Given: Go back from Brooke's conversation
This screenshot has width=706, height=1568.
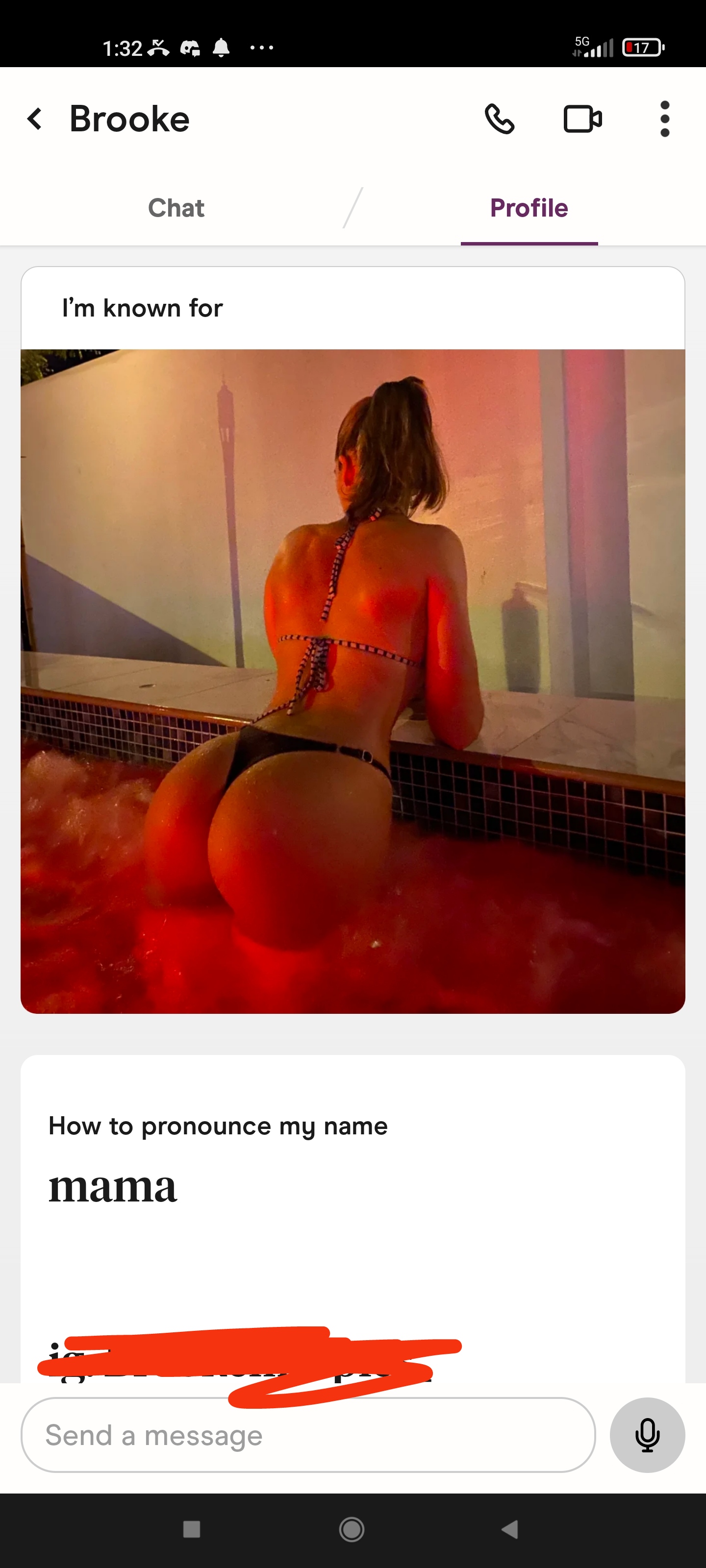Looking at the screenshot, I should coord(35,119).
